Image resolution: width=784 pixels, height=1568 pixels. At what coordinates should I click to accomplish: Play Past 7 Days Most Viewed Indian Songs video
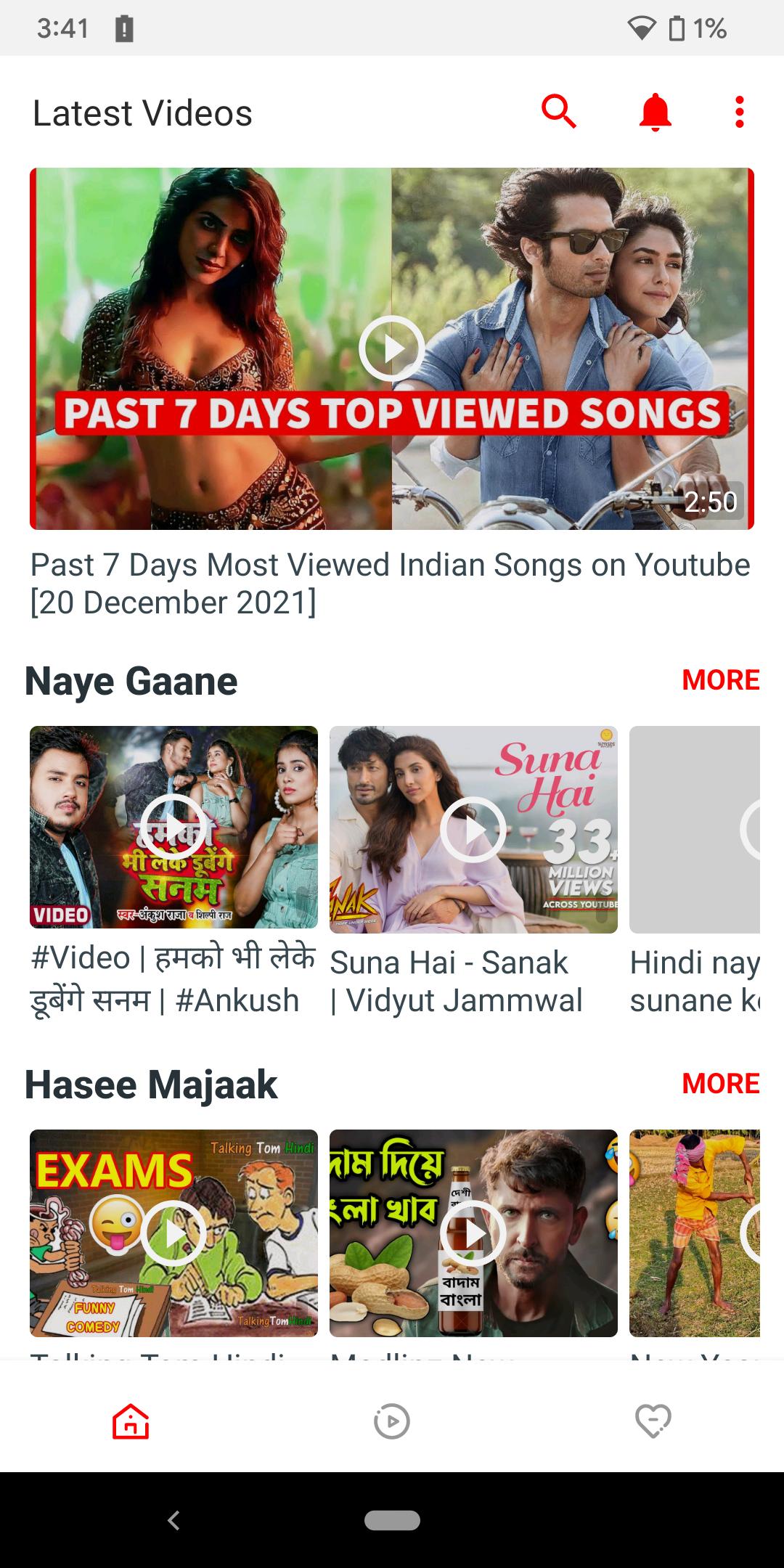pyautogui.click(x=391, y=348)
